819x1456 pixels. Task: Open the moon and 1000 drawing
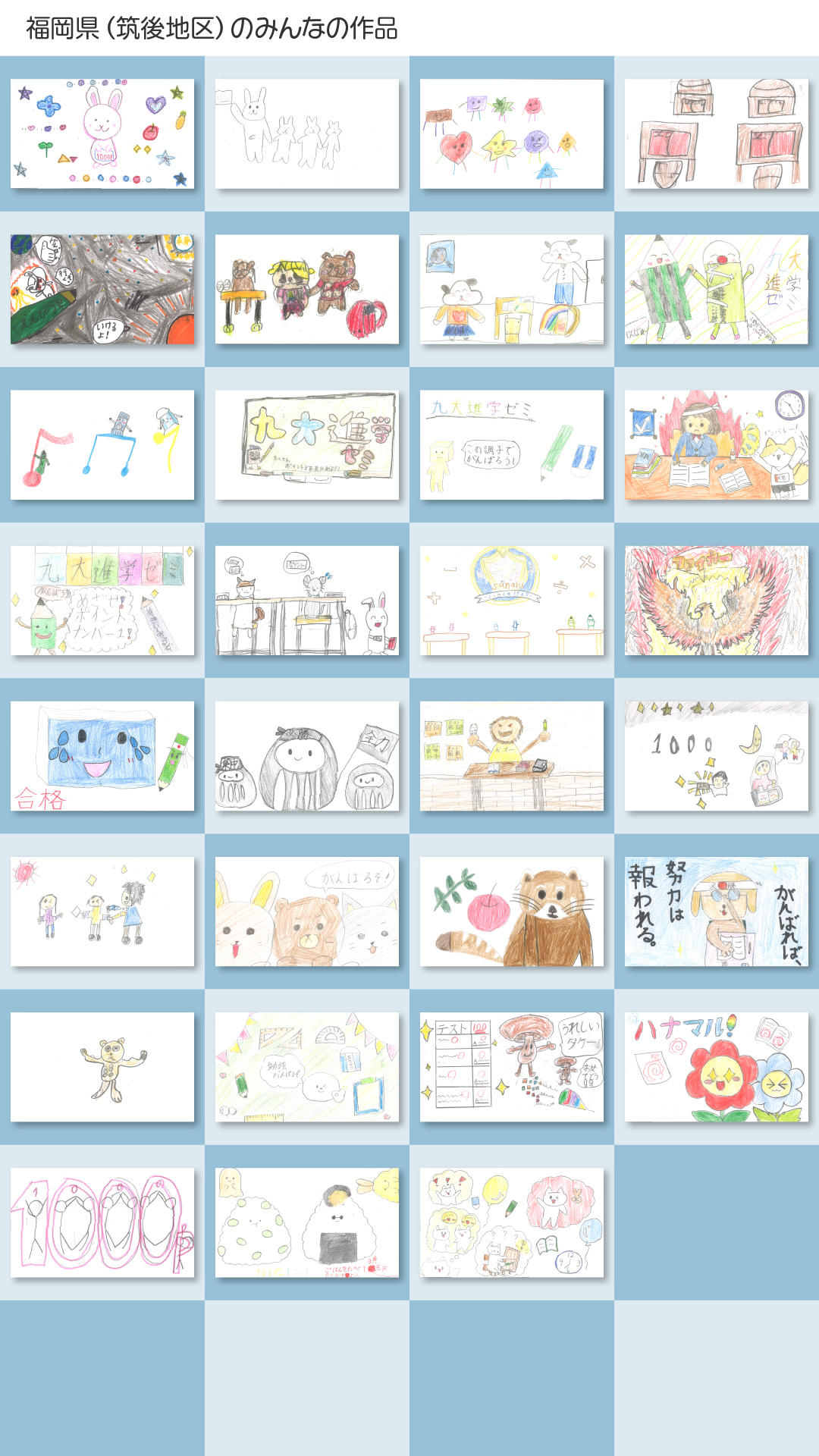pyautogui.click(x=717, y=756)
